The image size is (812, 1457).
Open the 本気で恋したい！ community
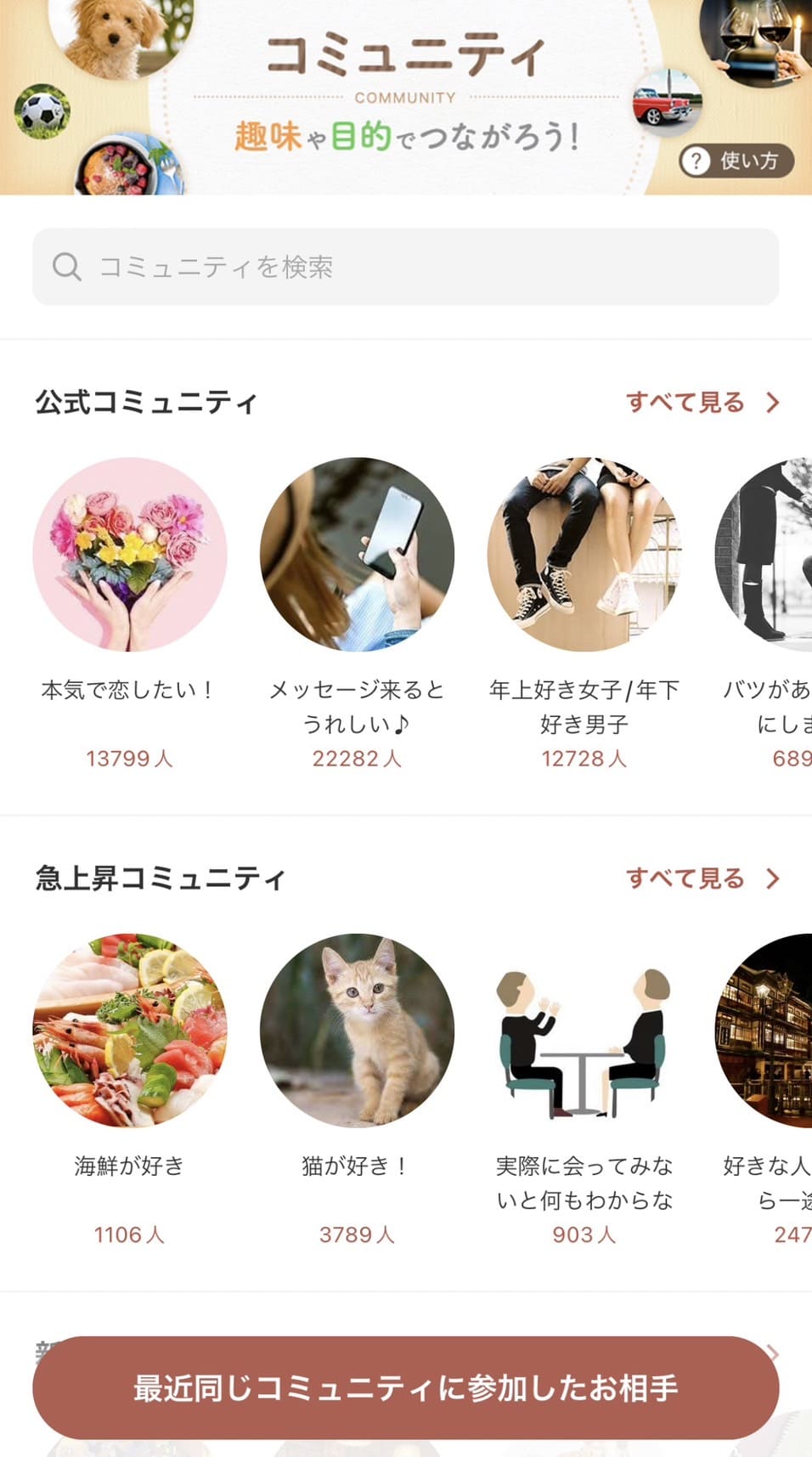pos(130,555)
